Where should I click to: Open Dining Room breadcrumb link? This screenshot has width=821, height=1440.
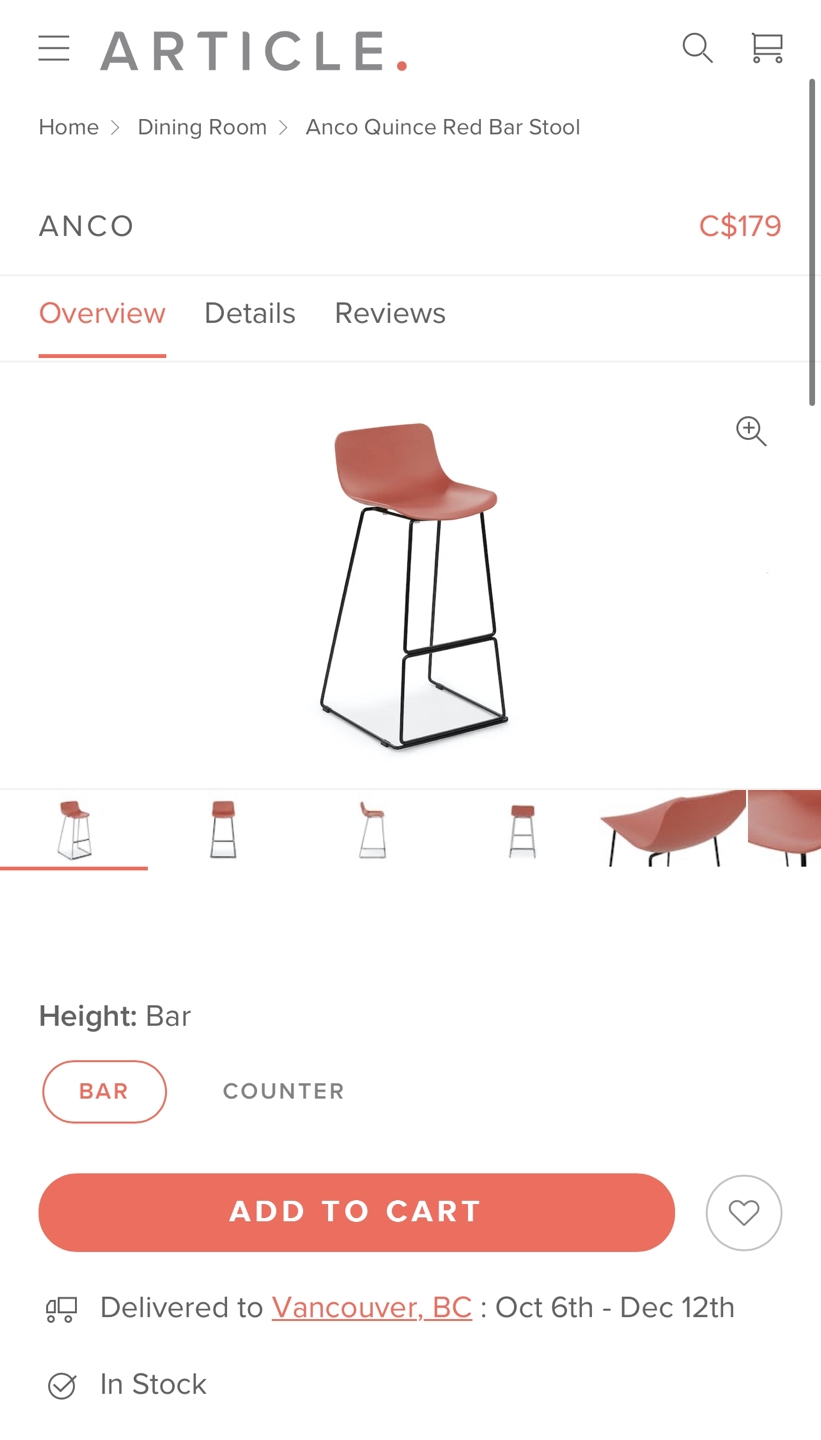[202, 127]
